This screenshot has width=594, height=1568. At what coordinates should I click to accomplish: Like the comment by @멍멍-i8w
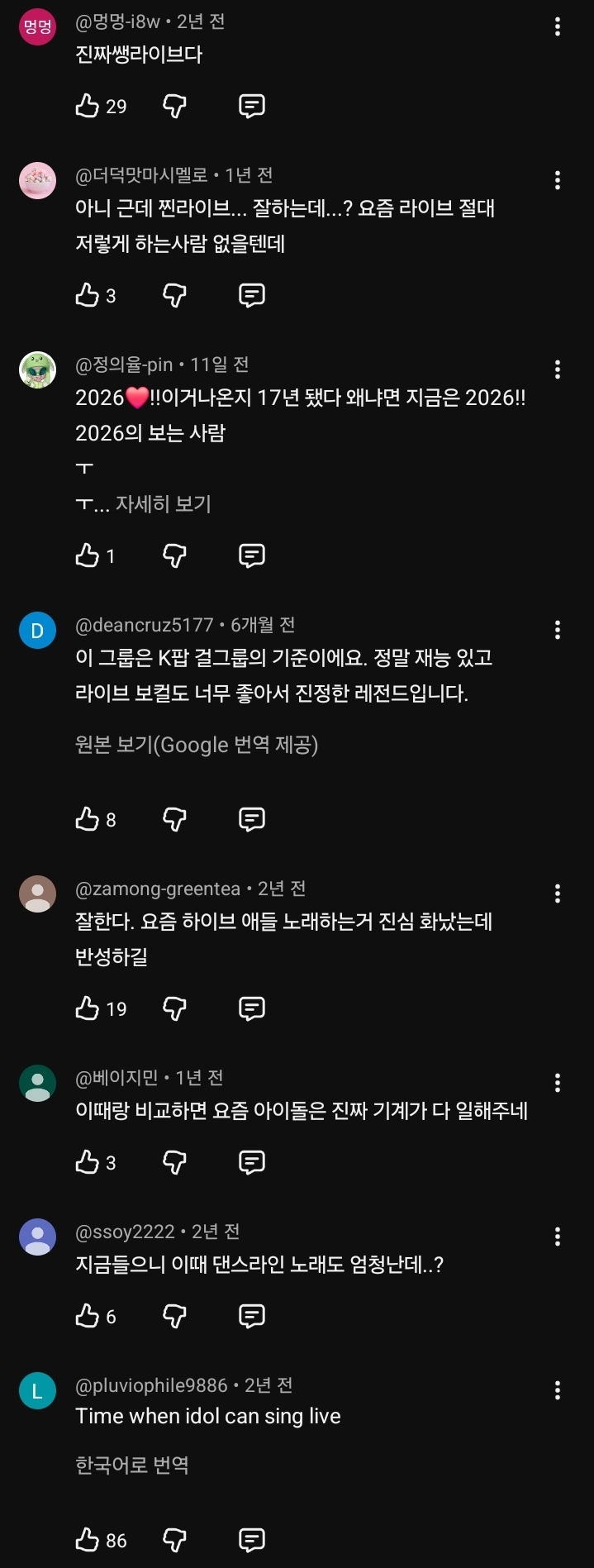(x=88, y=106)
